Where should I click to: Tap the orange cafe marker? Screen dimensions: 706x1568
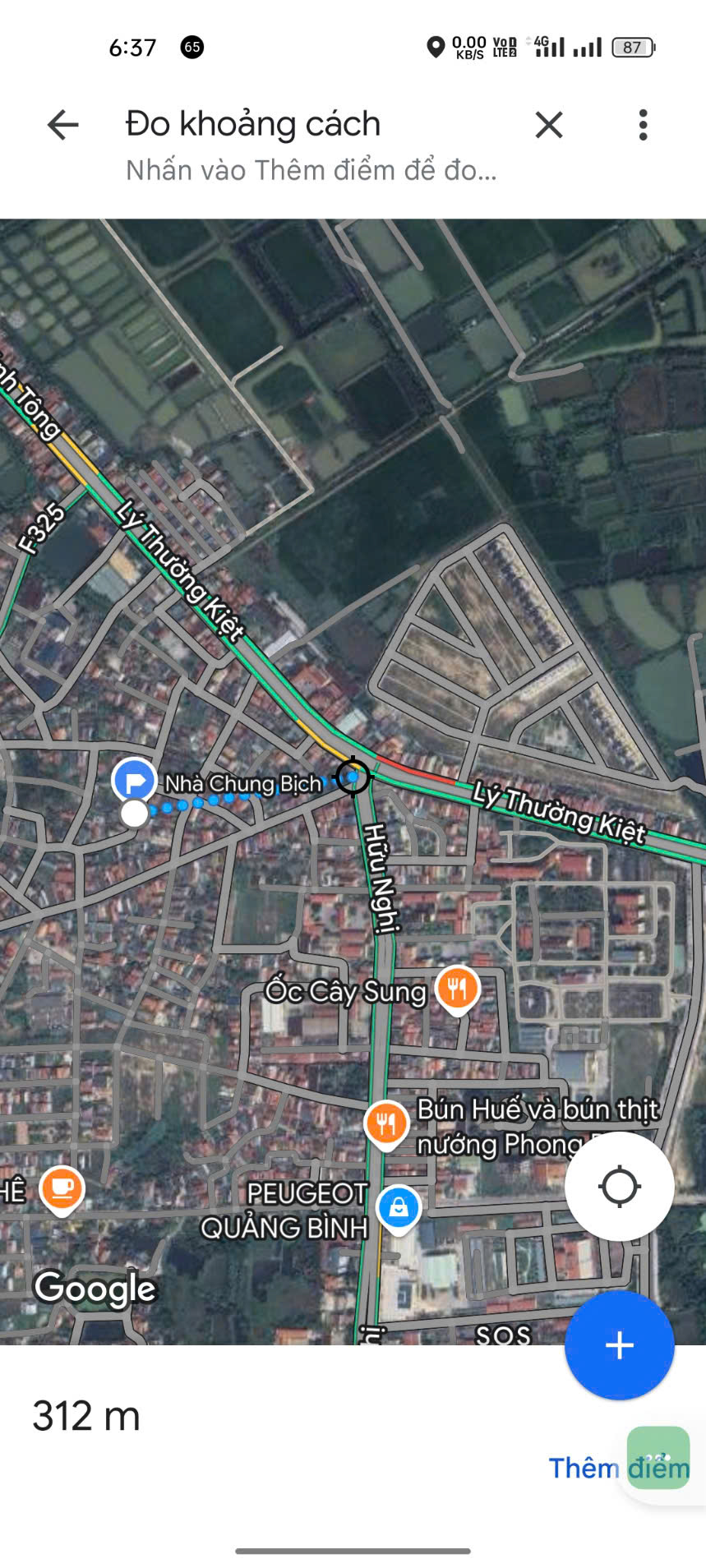[62, 1188]
